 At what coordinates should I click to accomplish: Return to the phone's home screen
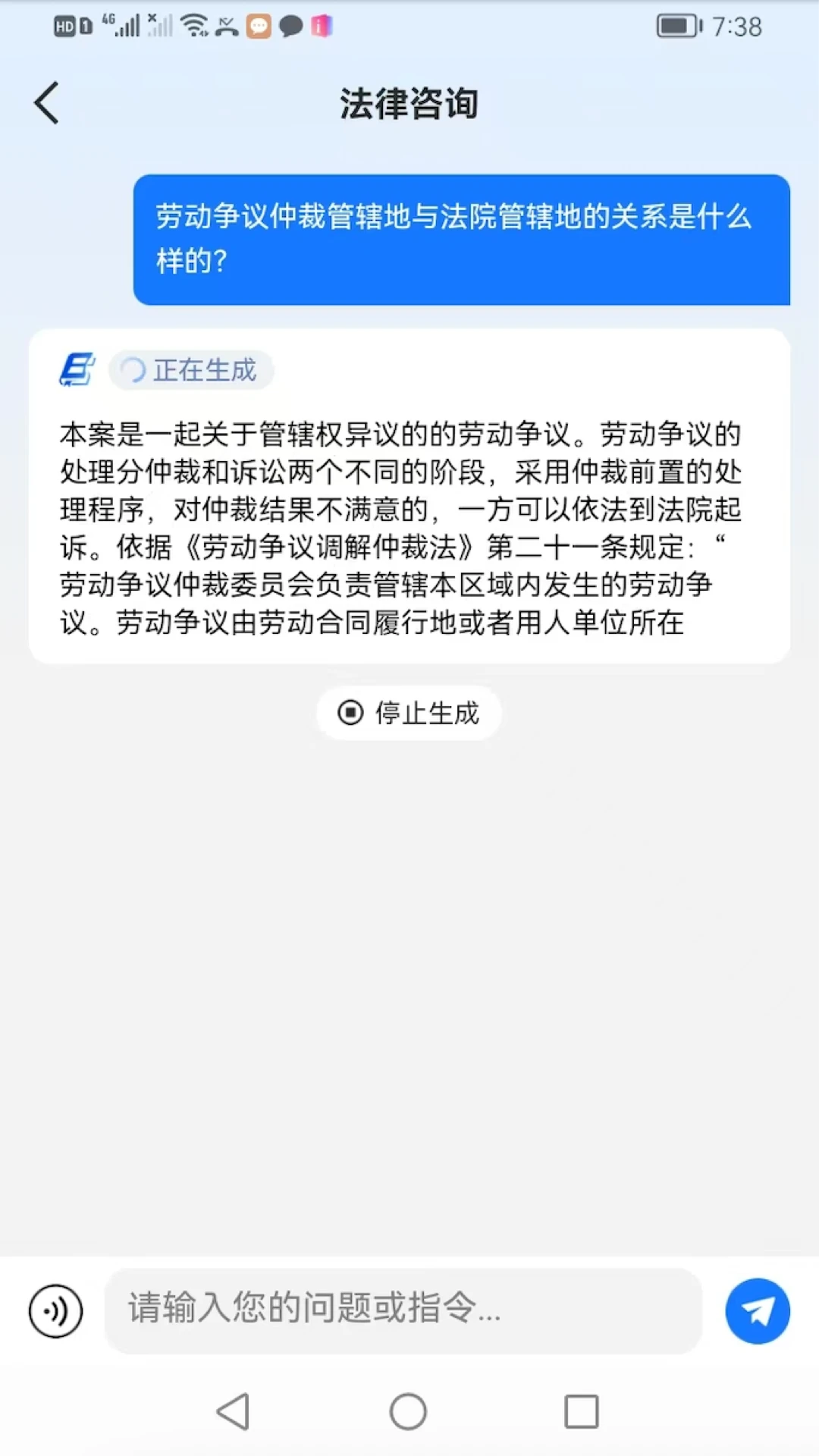click(408, 1412)
